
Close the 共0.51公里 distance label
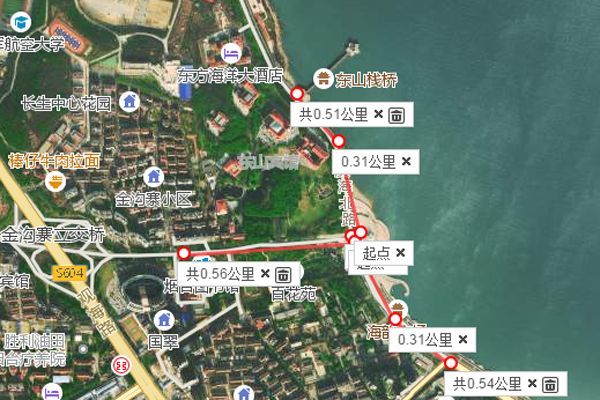pyautogui.click(x=378, y=115)
